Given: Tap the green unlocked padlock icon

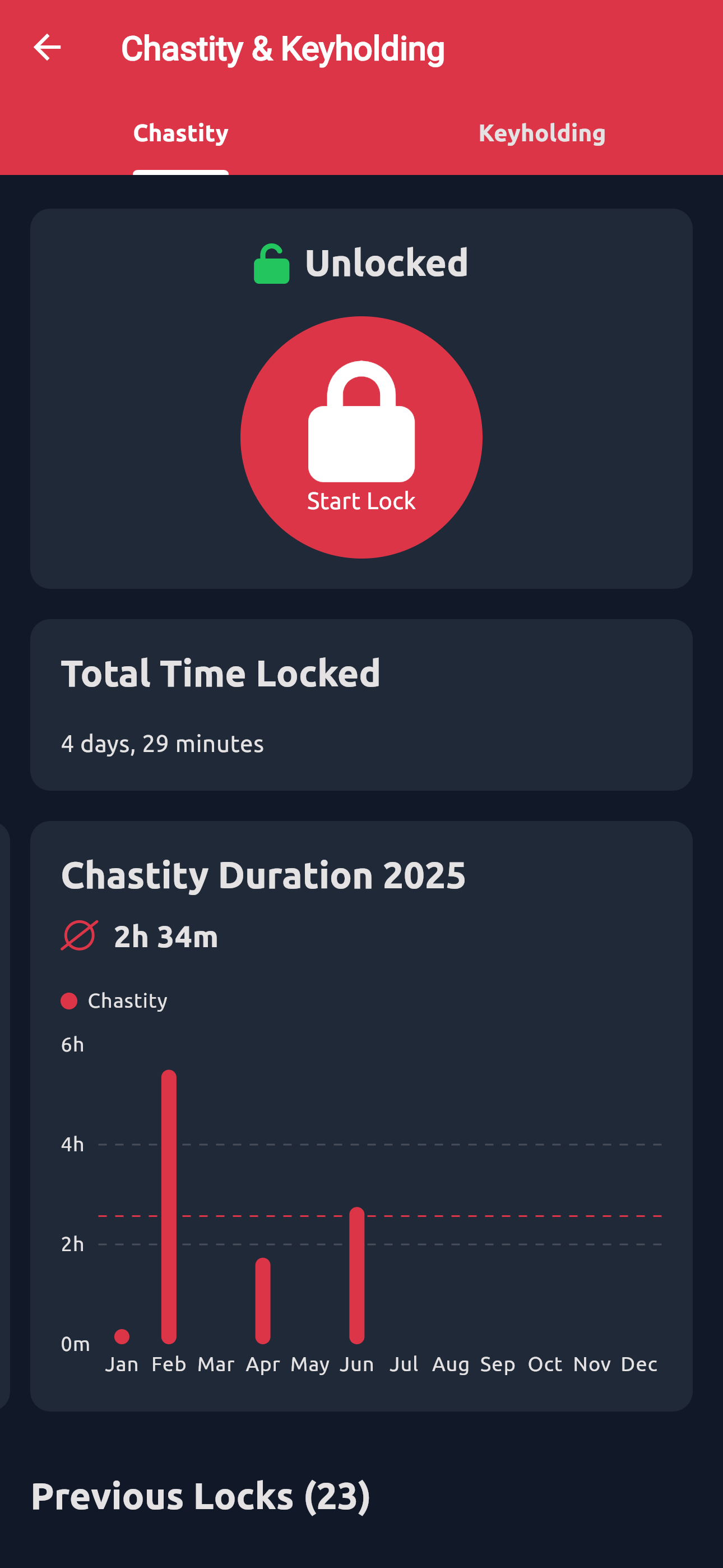Looking at the screenshot, I should coord(270,262).
